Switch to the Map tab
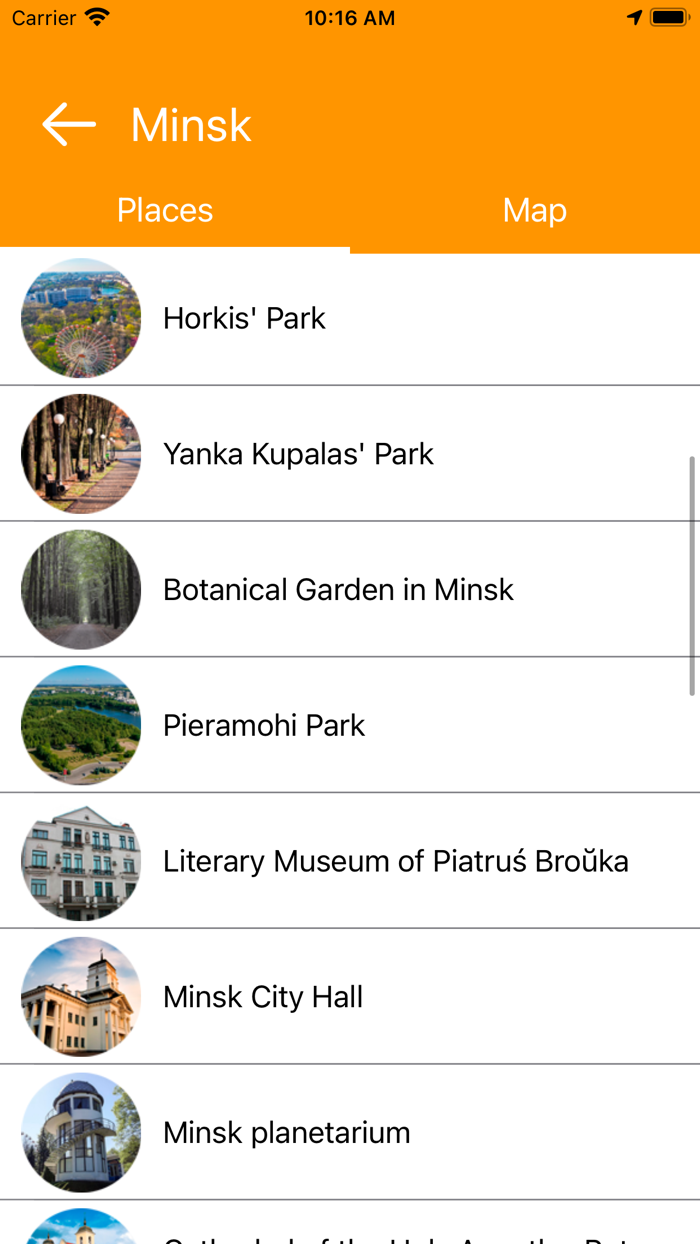The image size is (700, 1244). point(534,210)
